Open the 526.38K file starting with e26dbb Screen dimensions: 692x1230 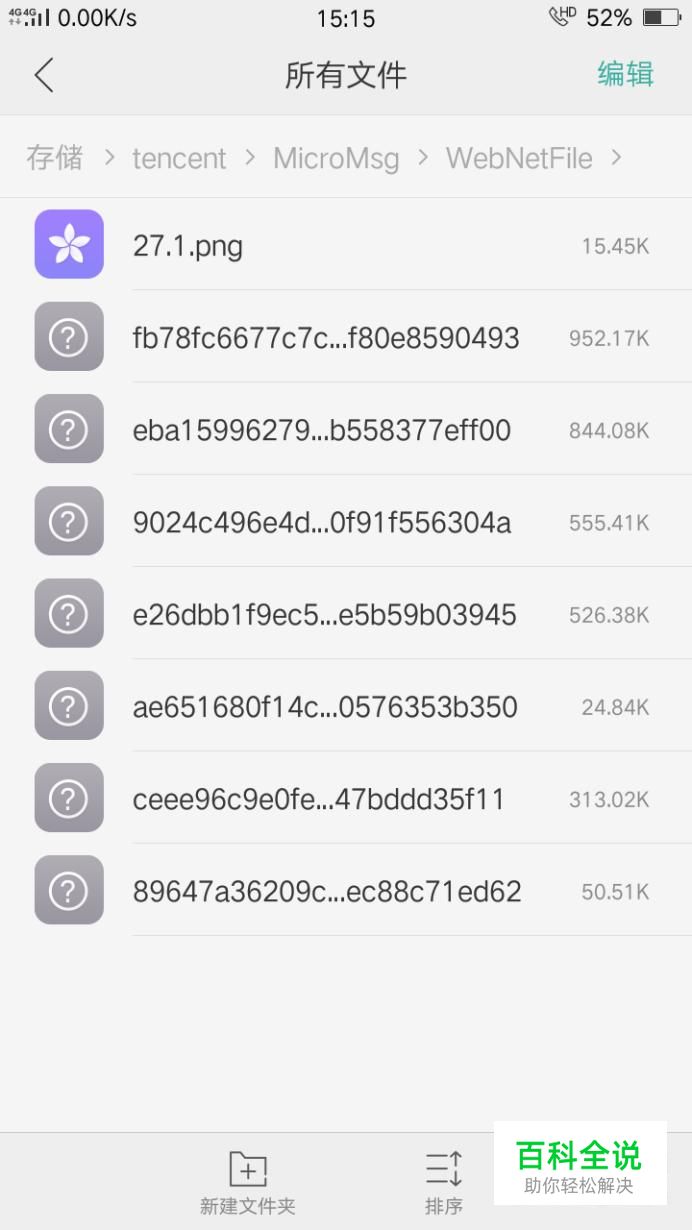point(346,613)
